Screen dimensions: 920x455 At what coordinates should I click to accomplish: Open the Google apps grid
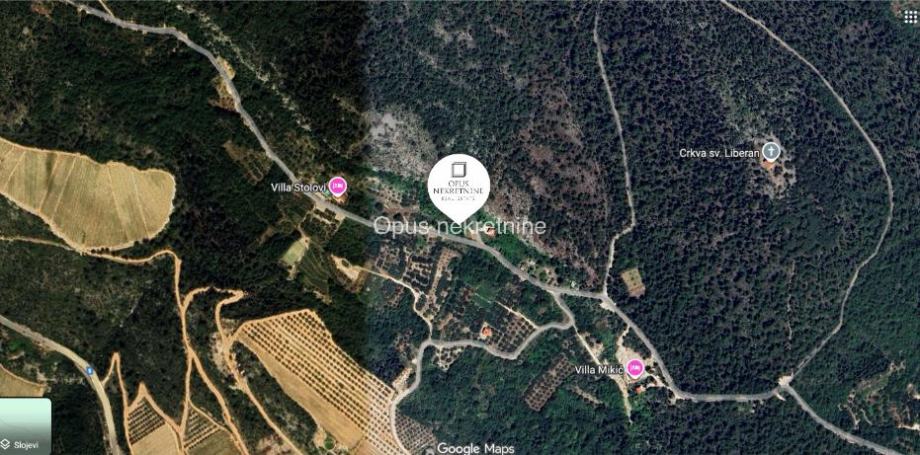pos(909,17)
